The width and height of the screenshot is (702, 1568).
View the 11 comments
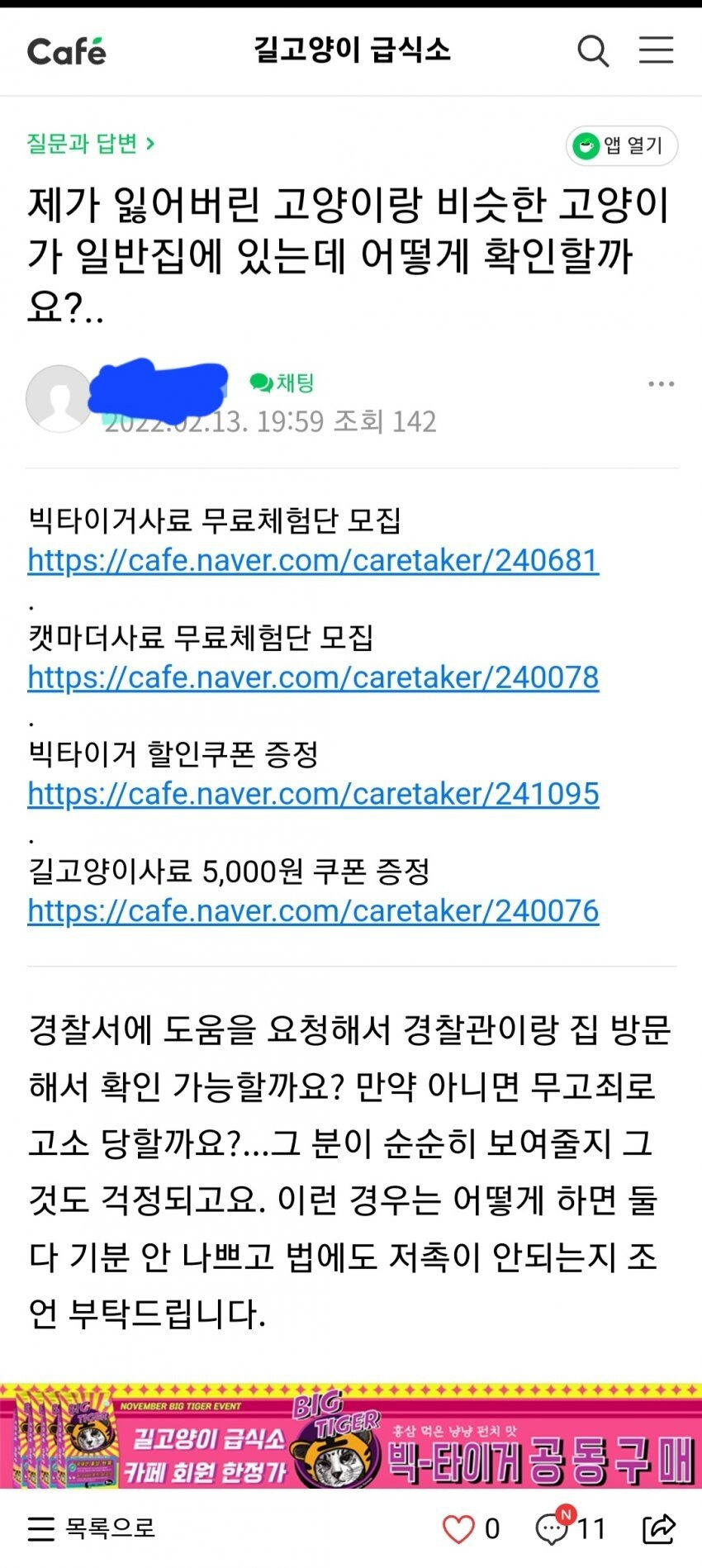[570, 1529]
